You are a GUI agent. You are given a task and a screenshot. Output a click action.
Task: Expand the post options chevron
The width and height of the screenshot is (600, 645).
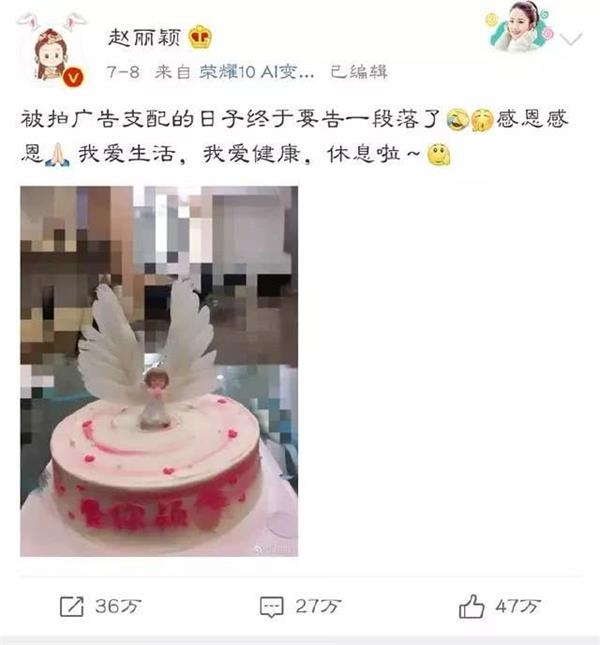571,39
